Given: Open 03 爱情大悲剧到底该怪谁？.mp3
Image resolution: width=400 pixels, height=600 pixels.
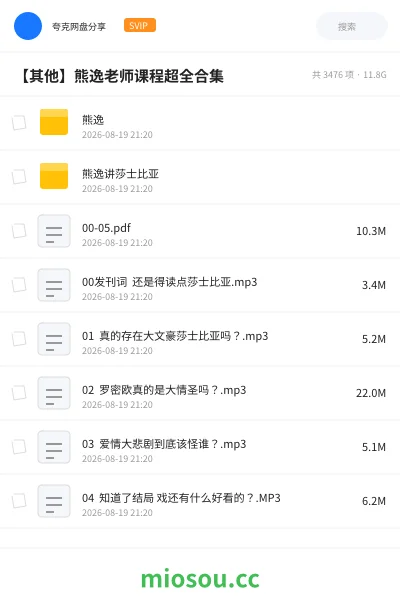Looking at the screenshot, I should coord(200,447).
